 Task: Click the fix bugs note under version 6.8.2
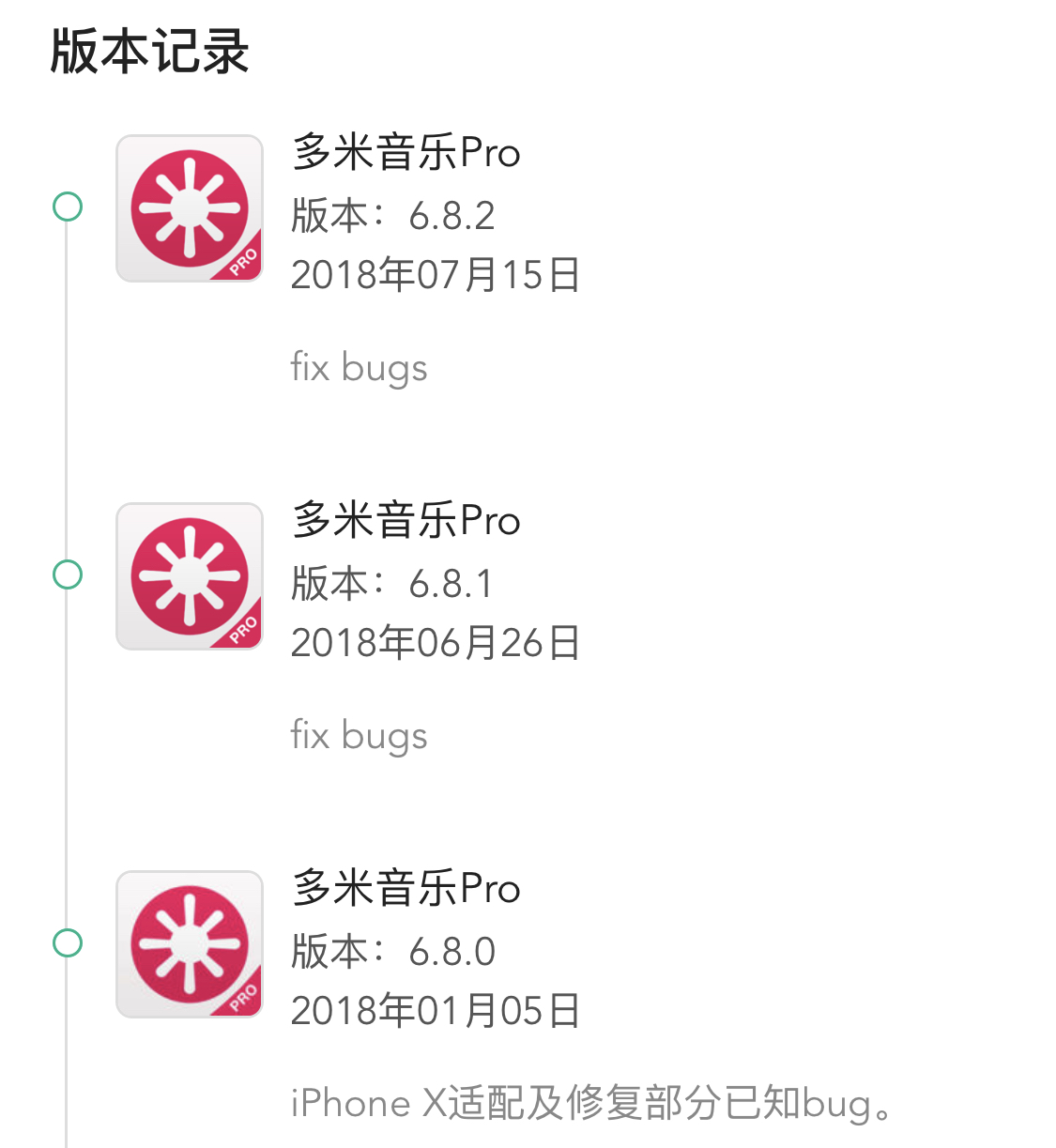359,367
